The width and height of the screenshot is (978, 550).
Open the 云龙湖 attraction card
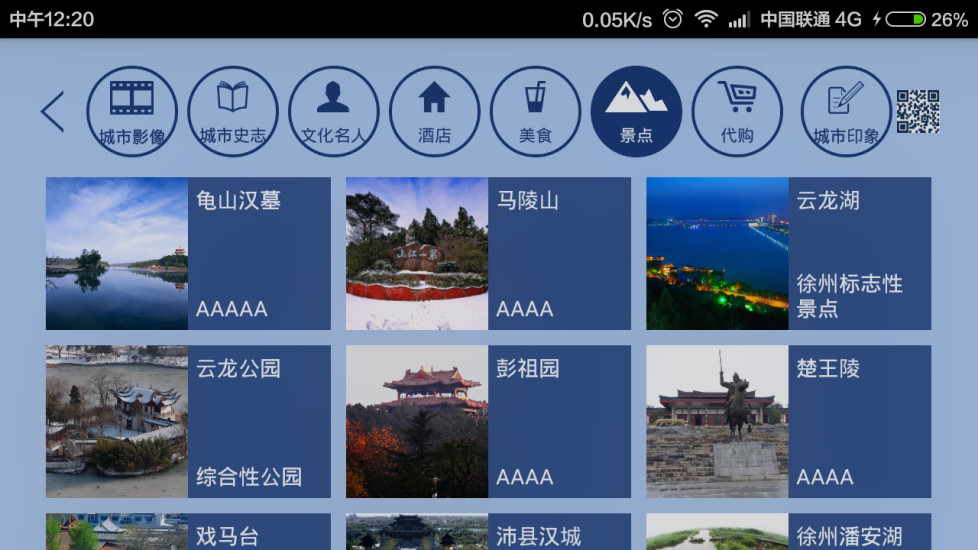[x=788, y=253]
